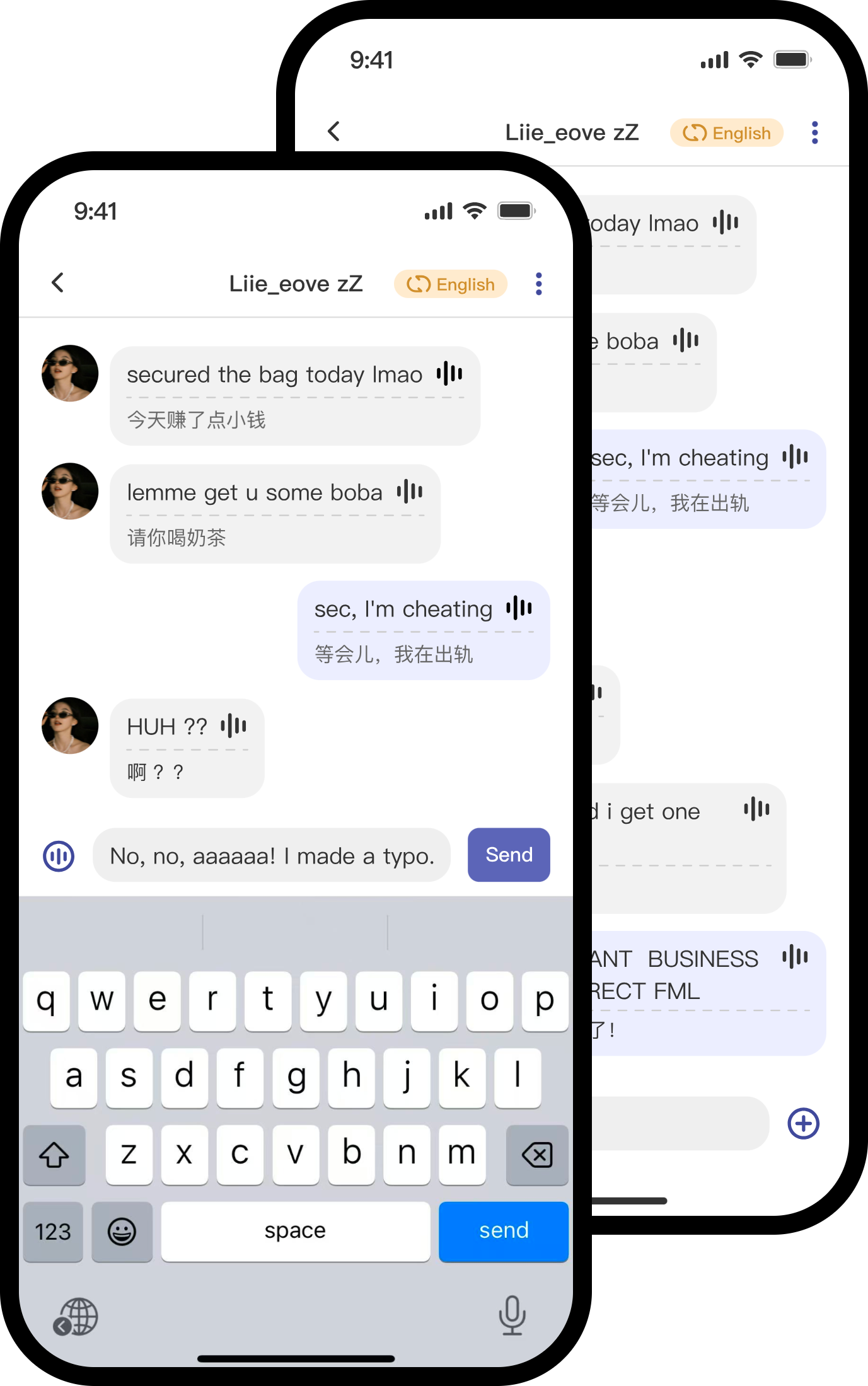Tap the plus attachment button on the back screen
This screenshot has height=1386, width=868.
tap(802, 1124)
